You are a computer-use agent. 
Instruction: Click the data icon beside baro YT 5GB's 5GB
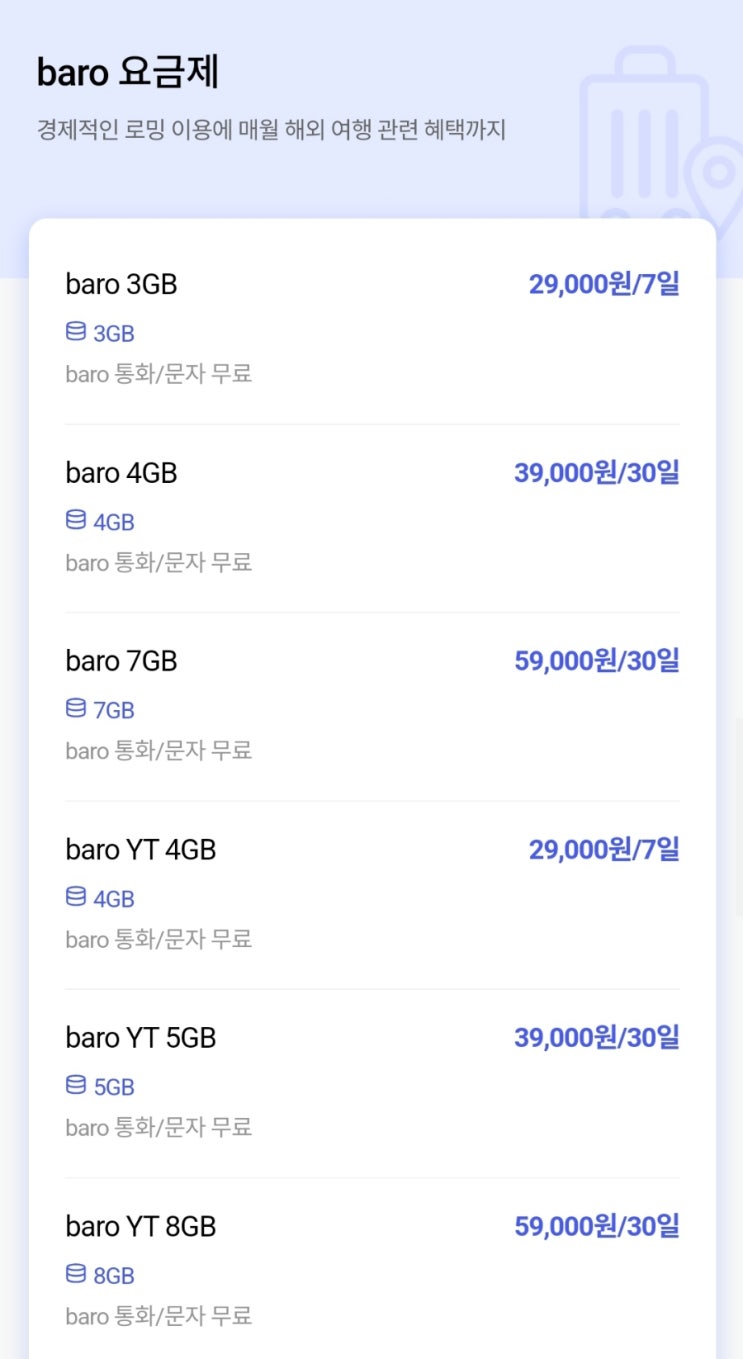(x=75, y=1086)
